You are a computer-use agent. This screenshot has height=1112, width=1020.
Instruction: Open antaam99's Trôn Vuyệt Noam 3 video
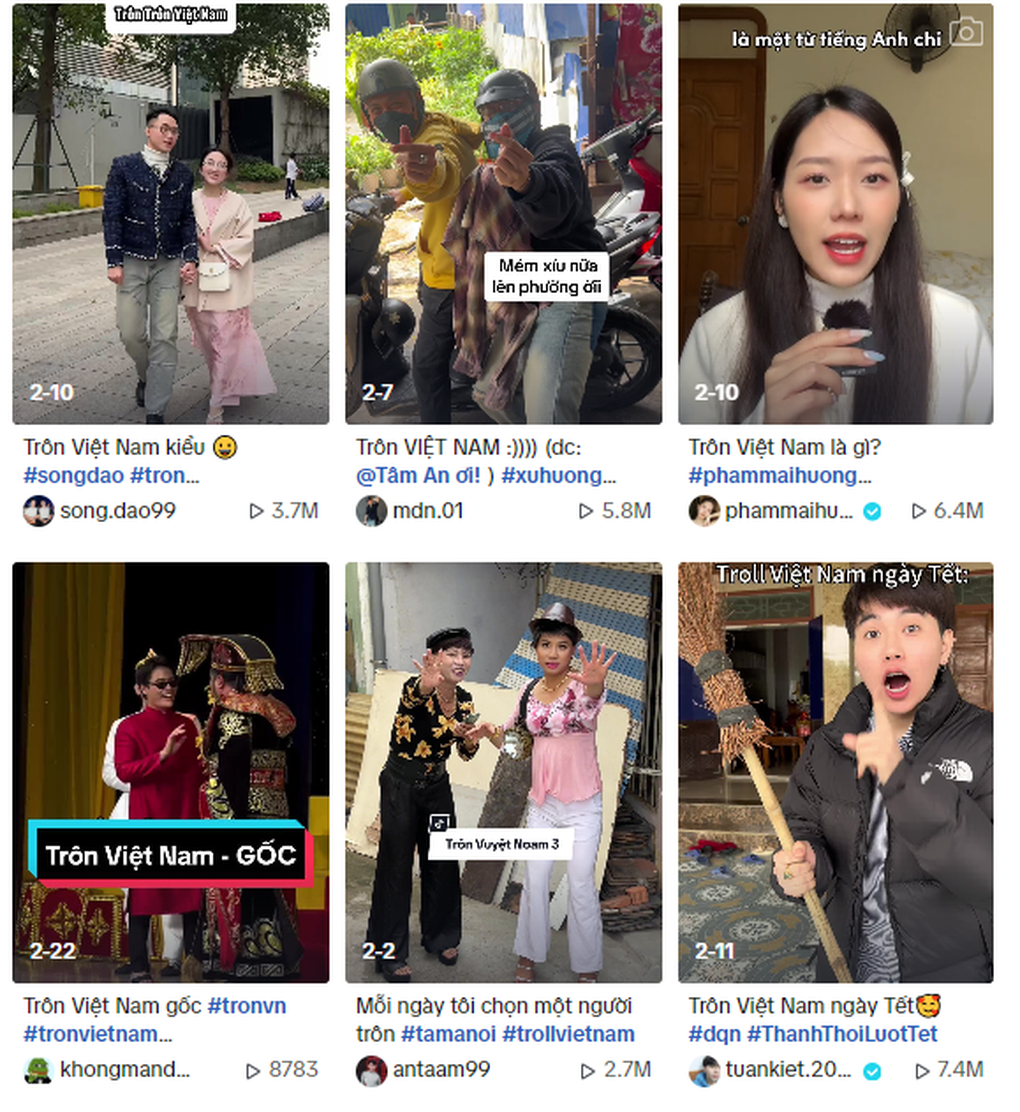coord(503,771)
